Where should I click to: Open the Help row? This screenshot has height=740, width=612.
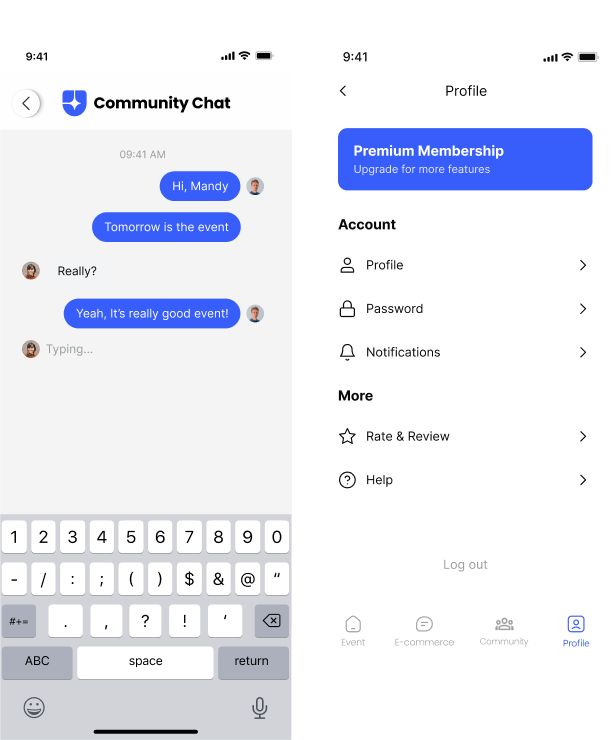pyautogui.click(x=465, y=480)
